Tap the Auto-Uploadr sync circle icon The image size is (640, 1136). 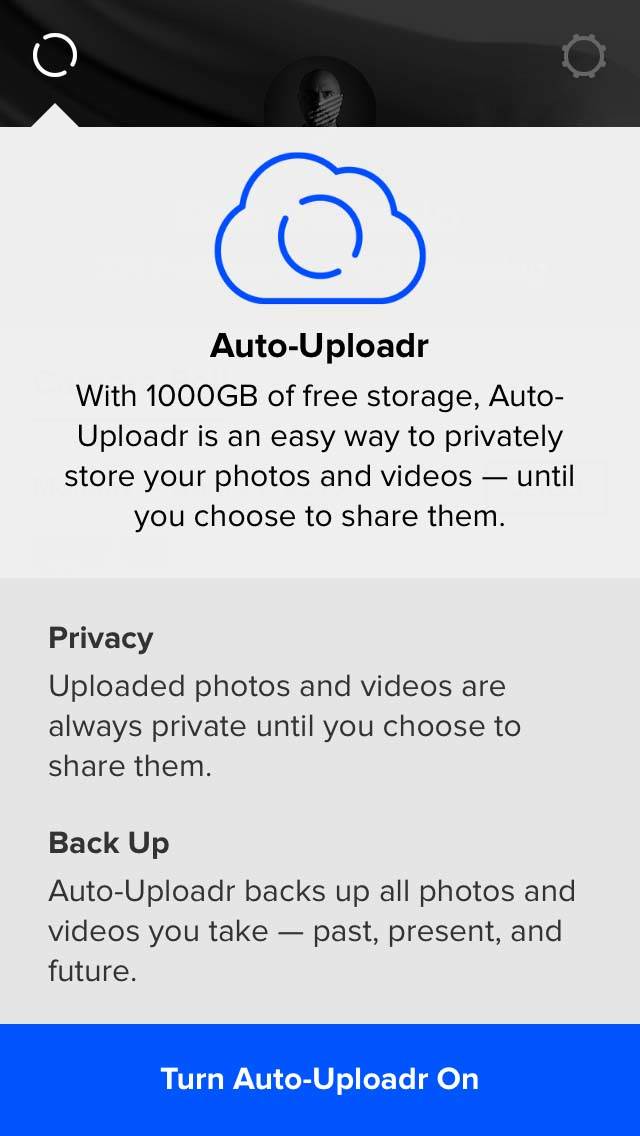(54, 55)
